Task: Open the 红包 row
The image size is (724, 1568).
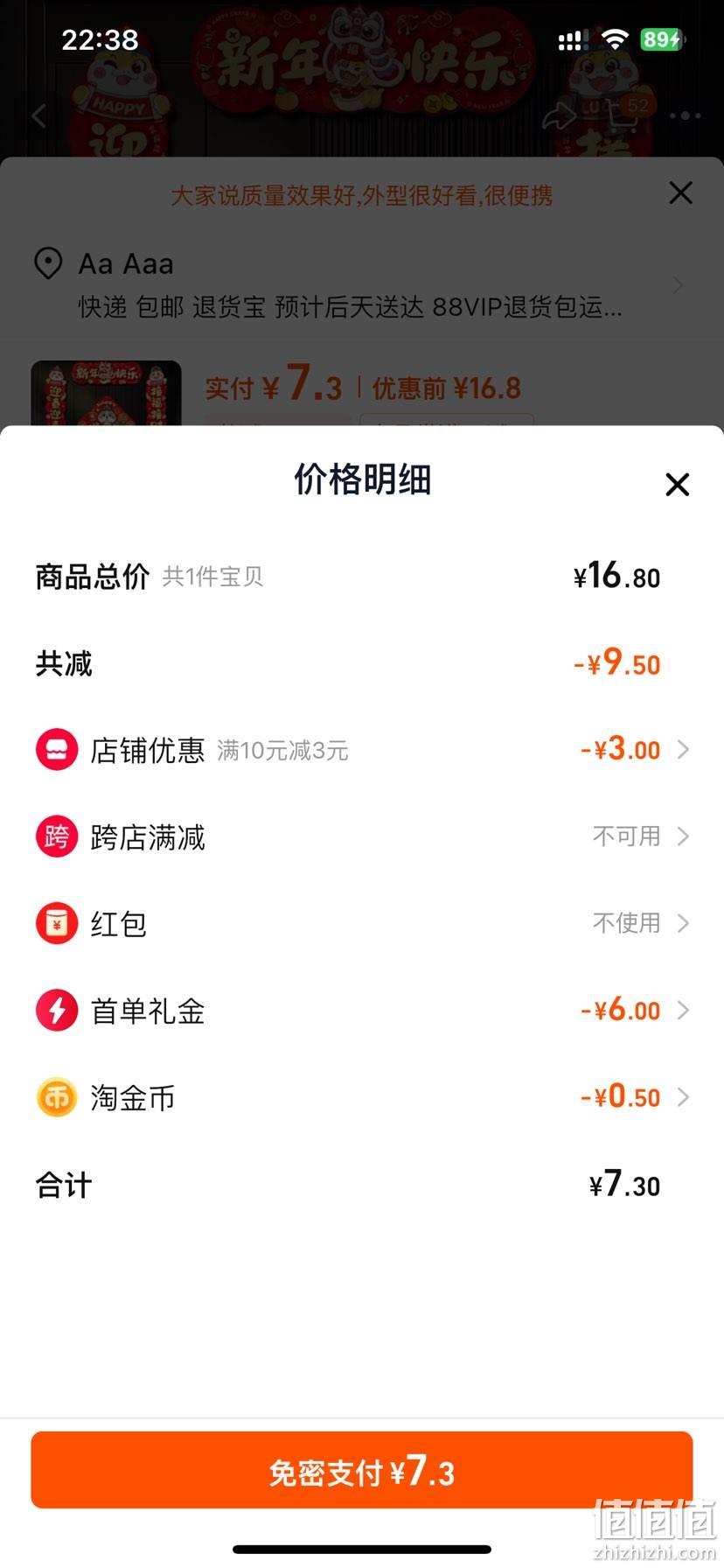Action: pos(362,923)
